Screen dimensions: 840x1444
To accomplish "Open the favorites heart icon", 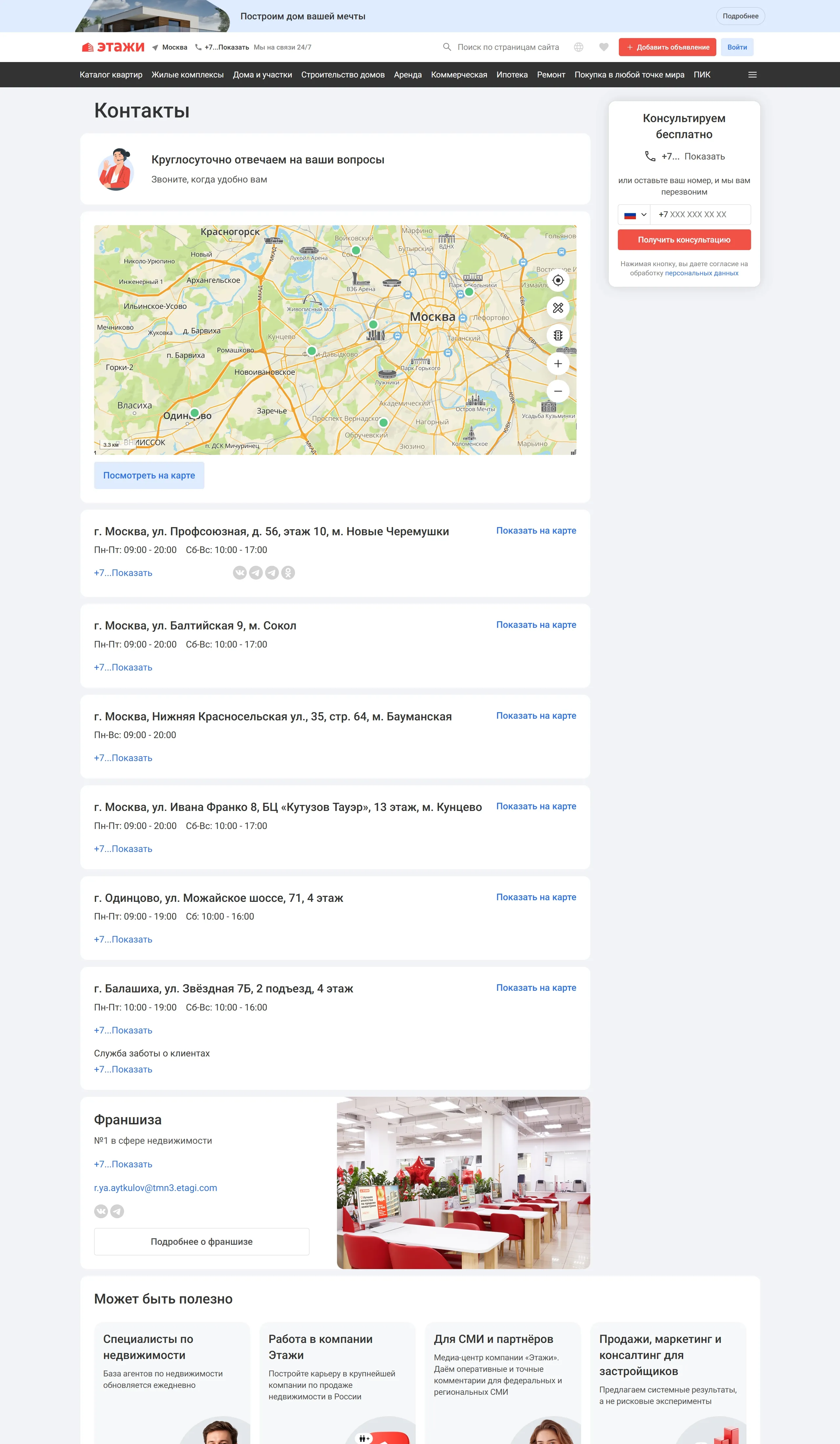I will point(603,47).
